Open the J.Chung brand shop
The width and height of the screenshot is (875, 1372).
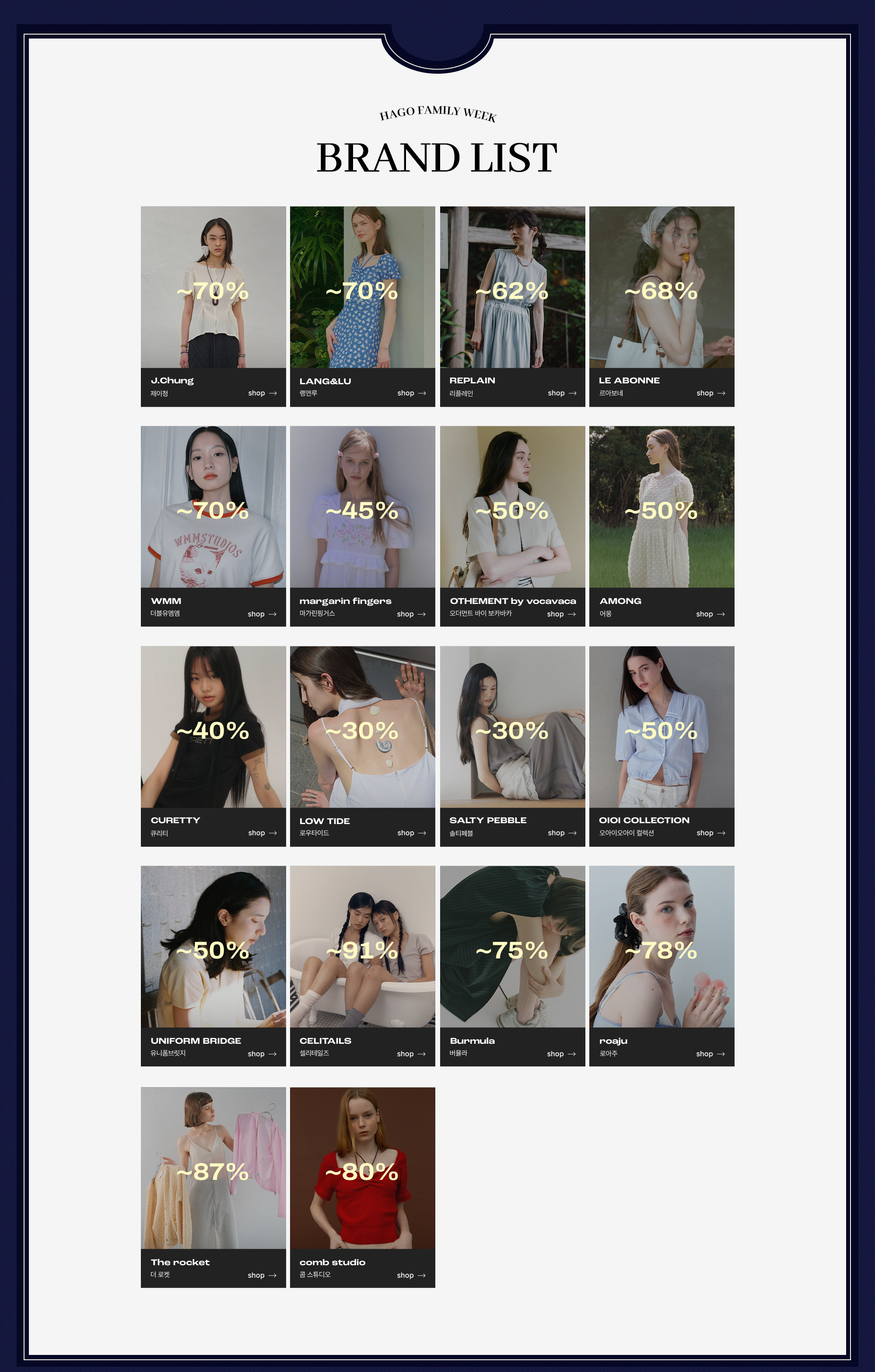(262, 393)
